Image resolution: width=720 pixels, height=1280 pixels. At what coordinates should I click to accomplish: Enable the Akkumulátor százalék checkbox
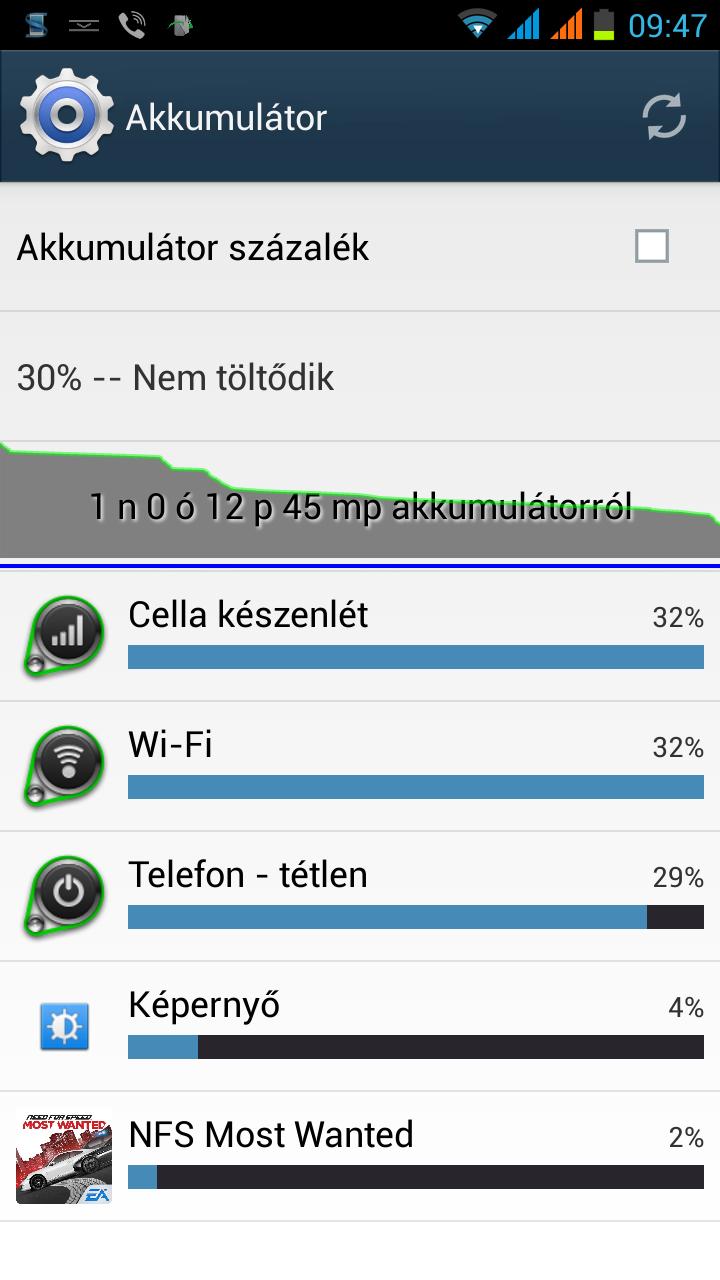652,246
